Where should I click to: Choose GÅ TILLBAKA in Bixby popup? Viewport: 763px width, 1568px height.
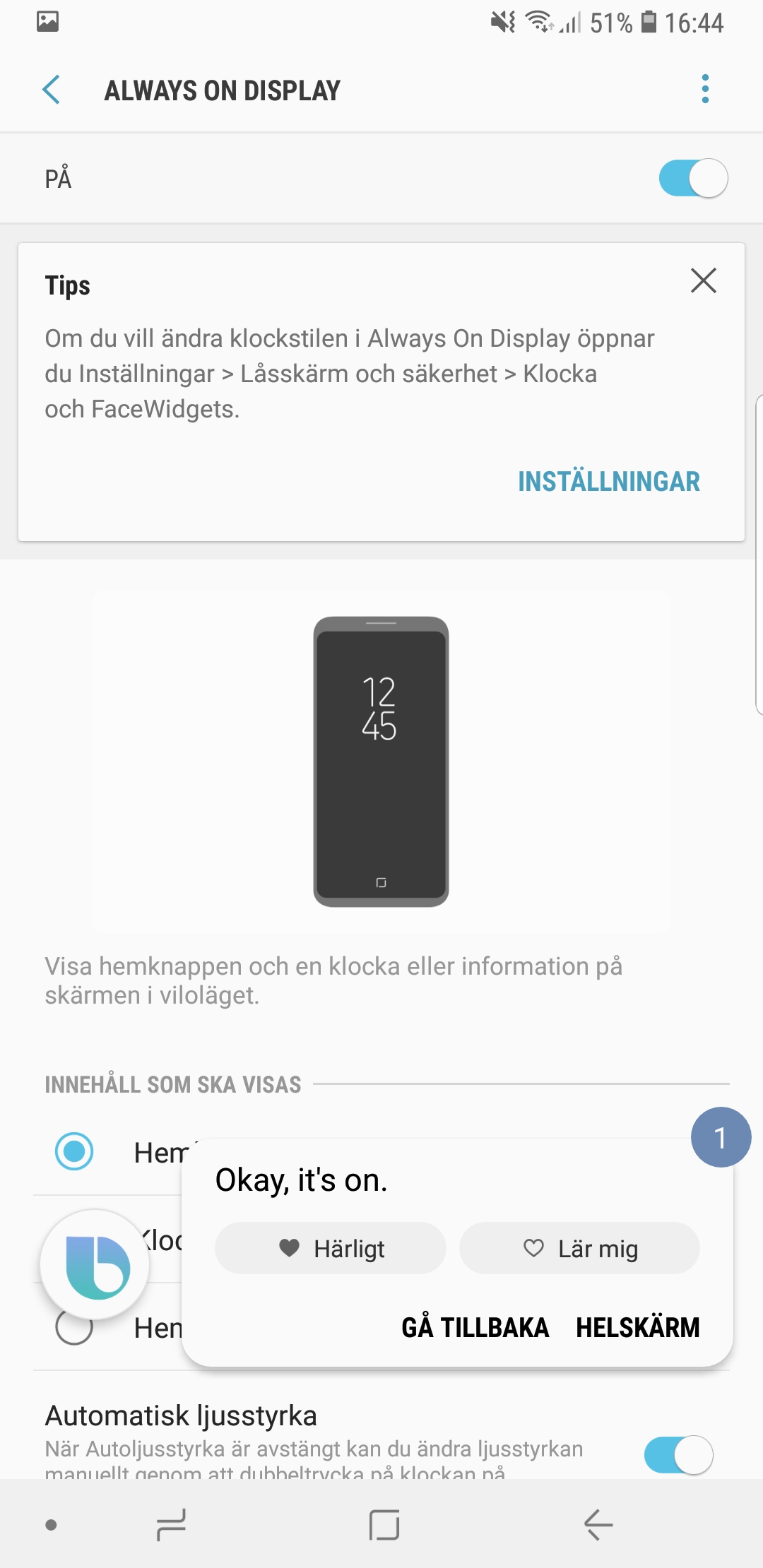475,1328
